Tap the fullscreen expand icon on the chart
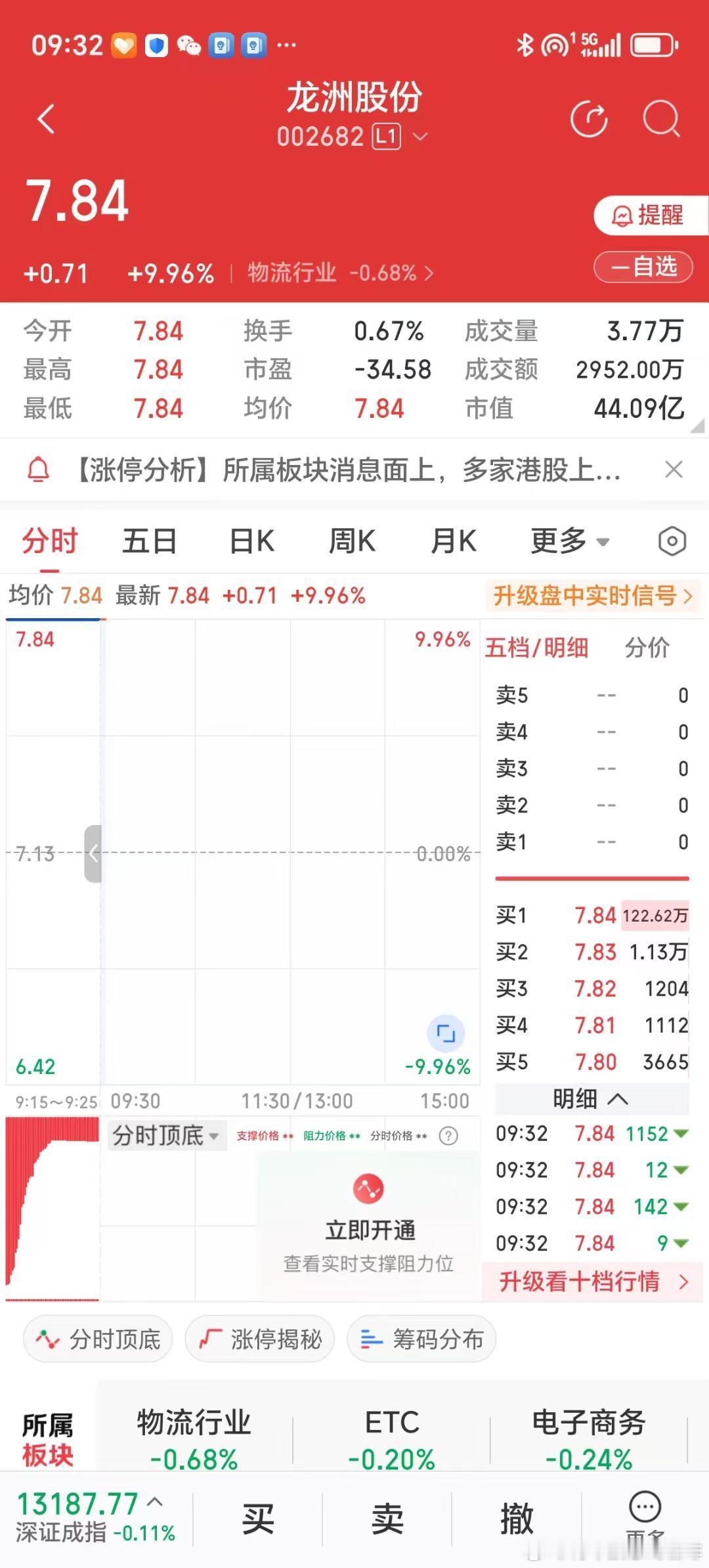The image size is (709, 1568). click(446, 1033)
